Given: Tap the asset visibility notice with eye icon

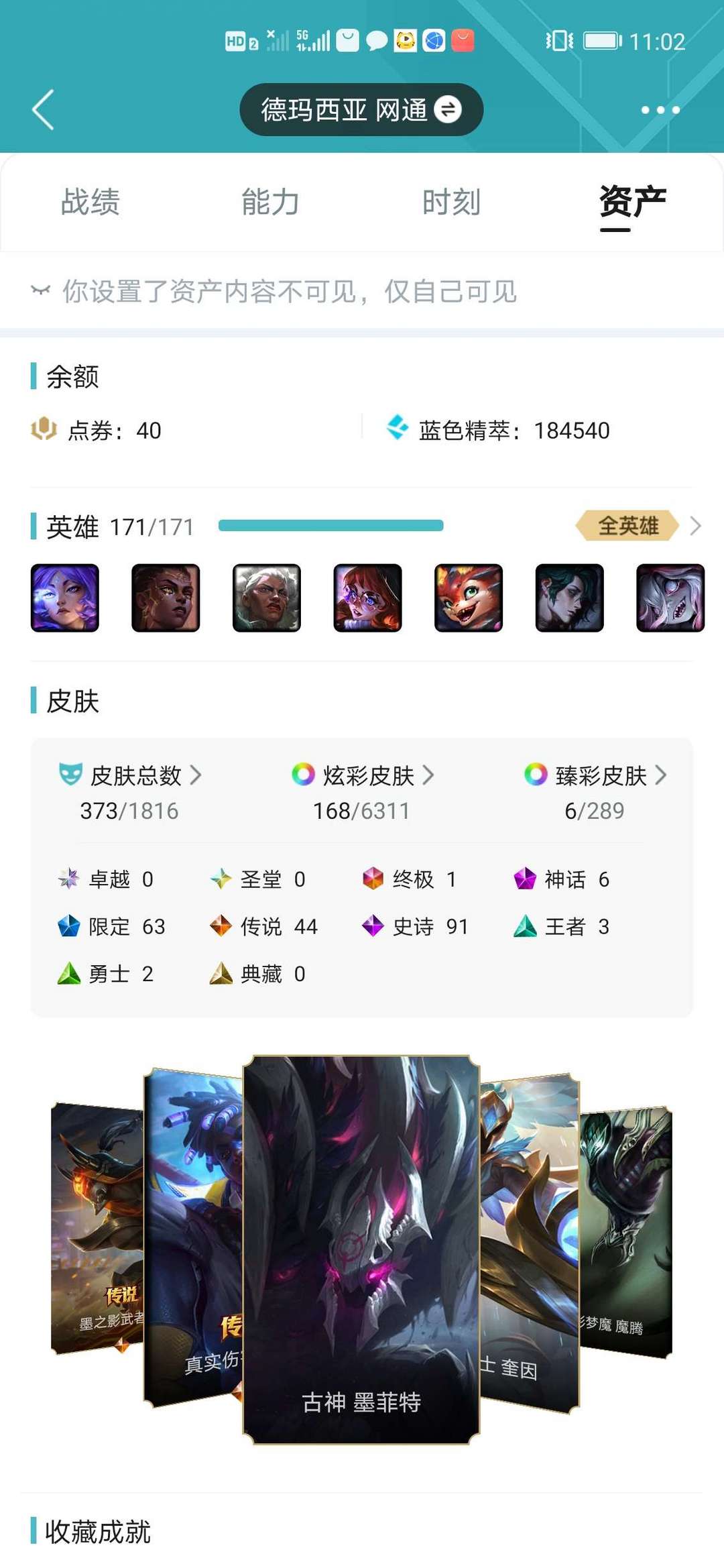Looking at the screenshot, I should (274, 291).
